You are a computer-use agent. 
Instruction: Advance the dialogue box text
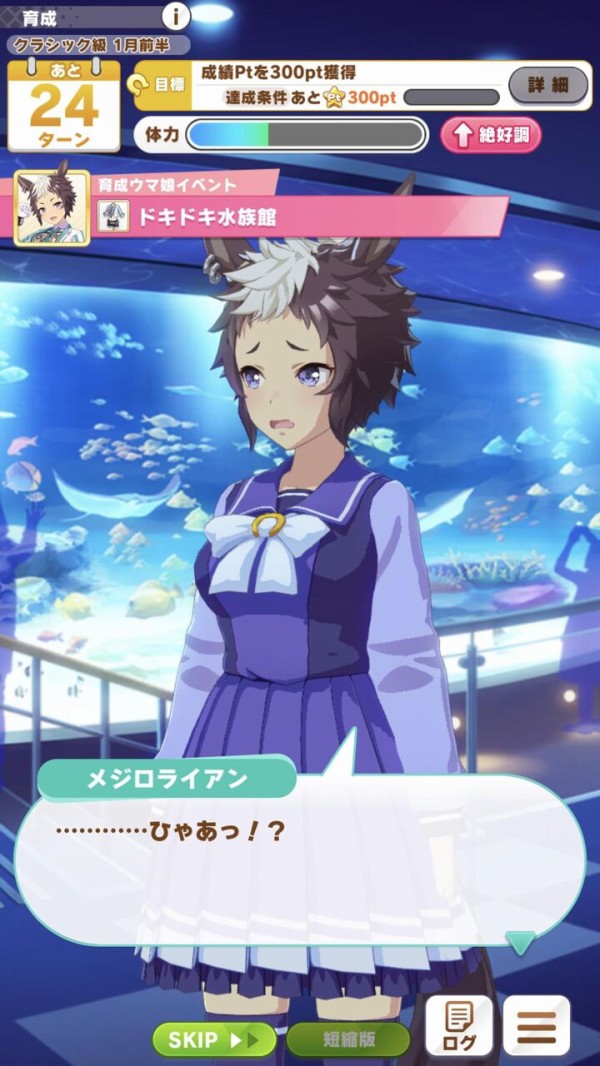tap(300, 860)
